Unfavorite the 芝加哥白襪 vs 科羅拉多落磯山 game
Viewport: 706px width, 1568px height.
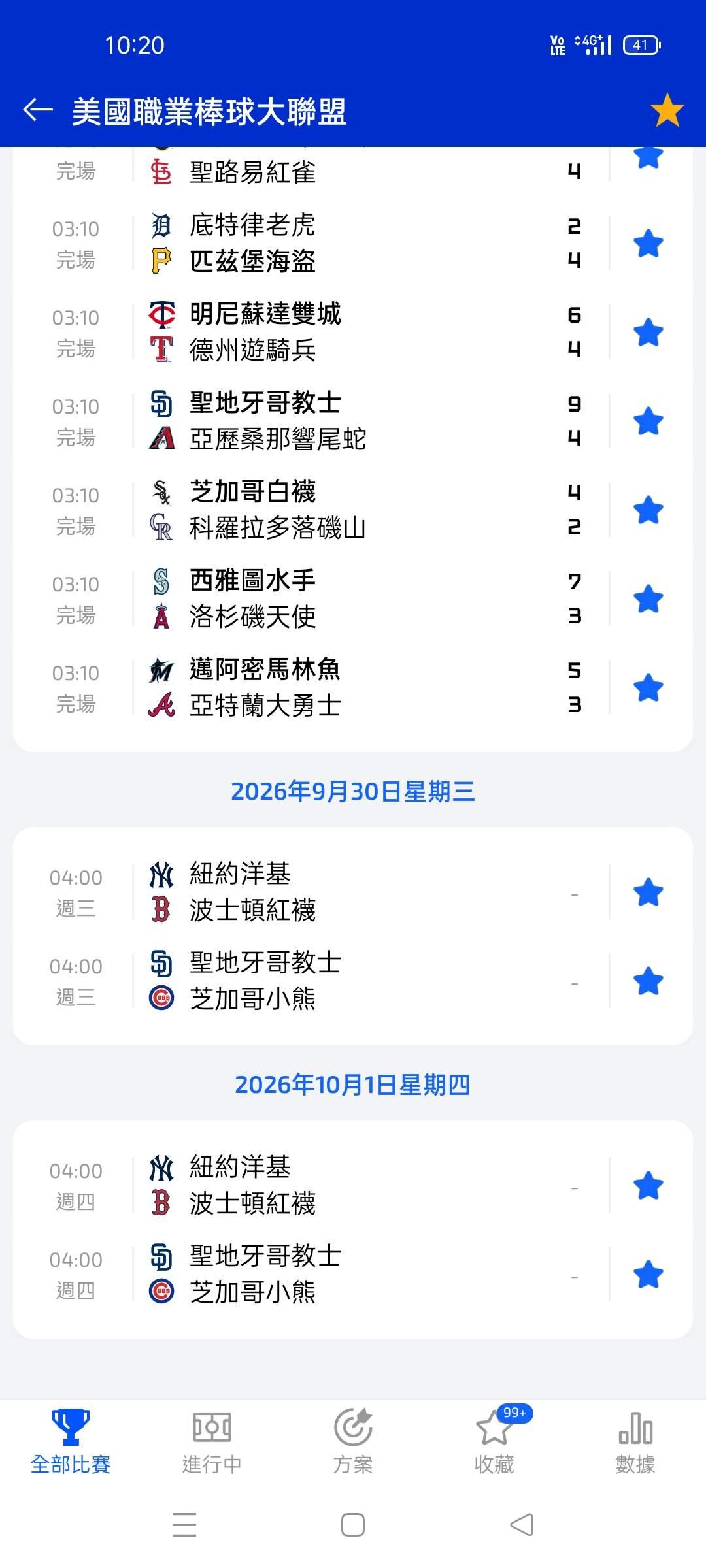648,510
